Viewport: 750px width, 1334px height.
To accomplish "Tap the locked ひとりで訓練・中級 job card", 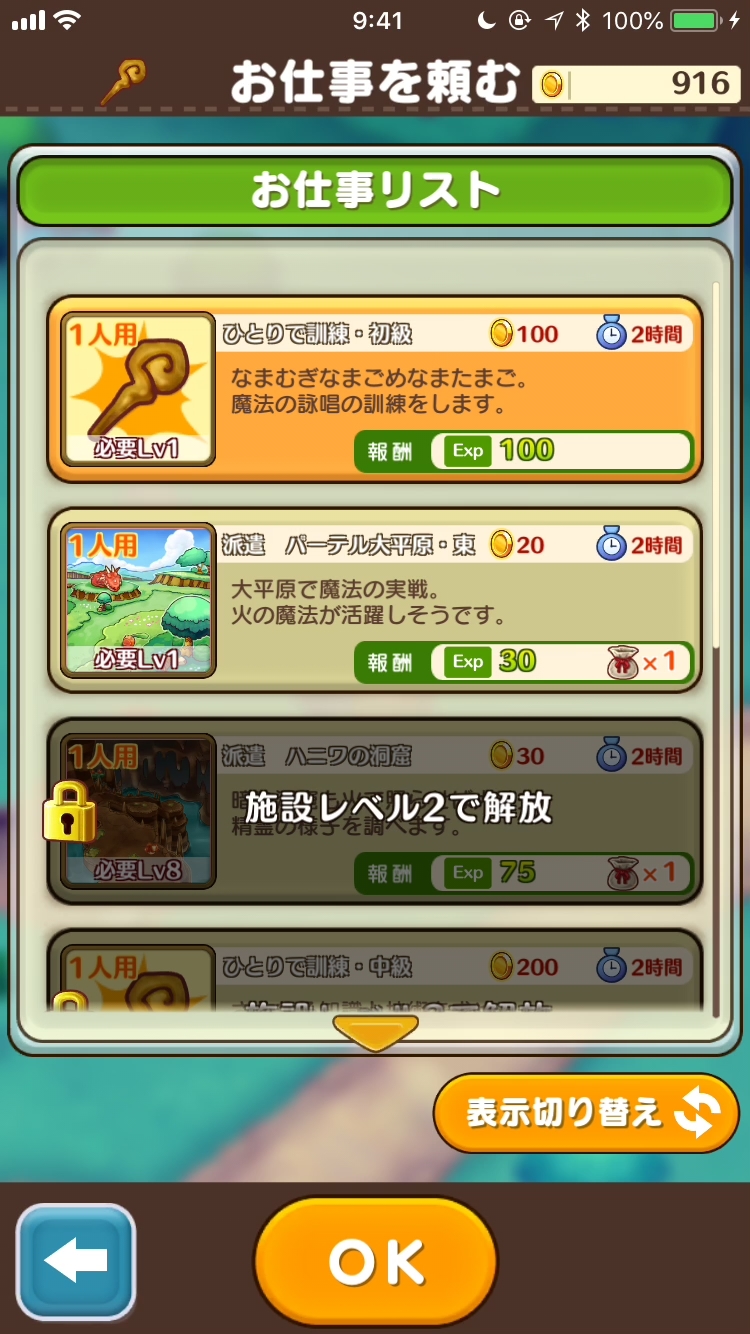I will (x=375, y=973).
